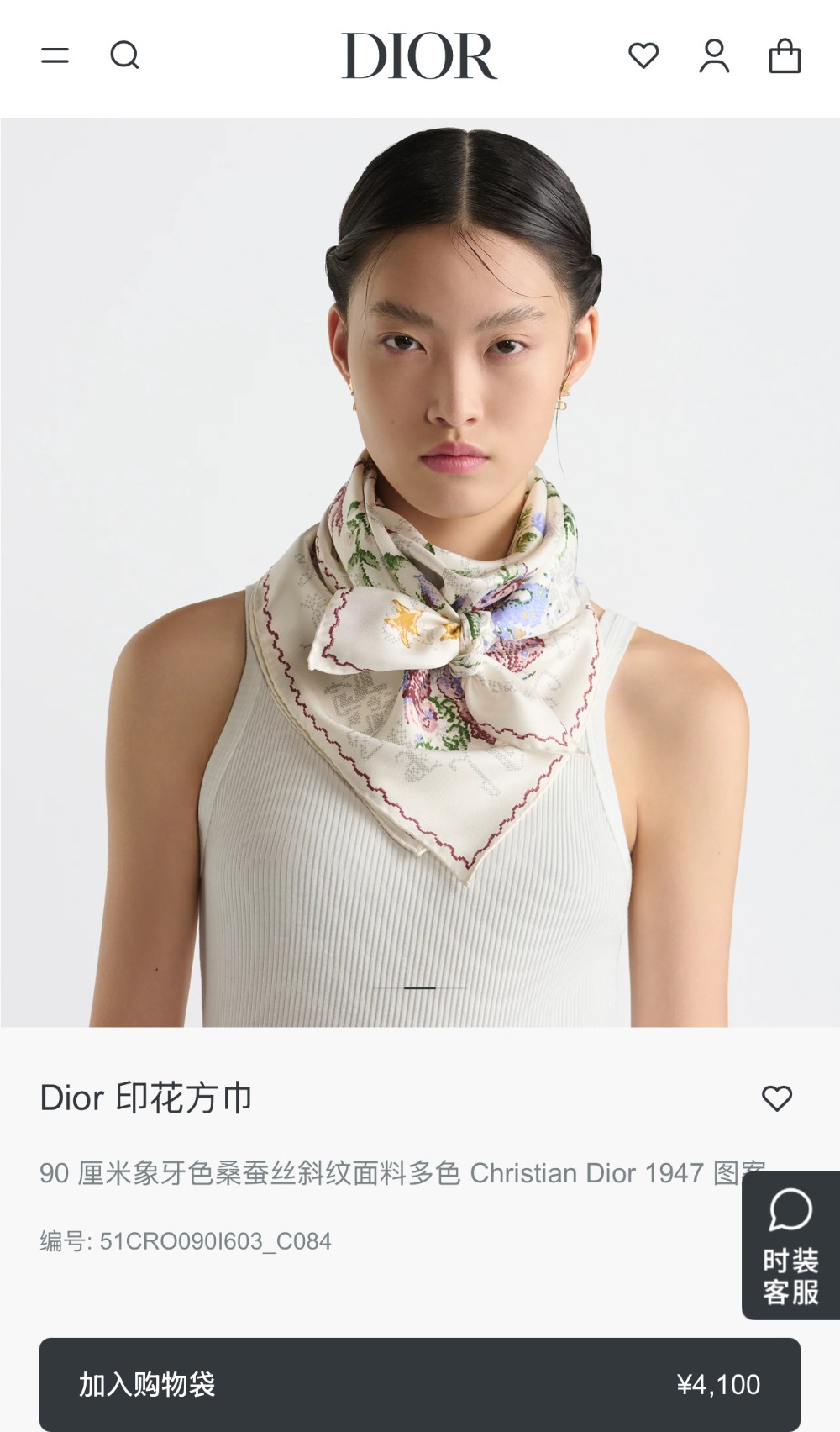Open the wishlist heart in the header
Viewport: 840px width, 1432px height.
(643, 56)
